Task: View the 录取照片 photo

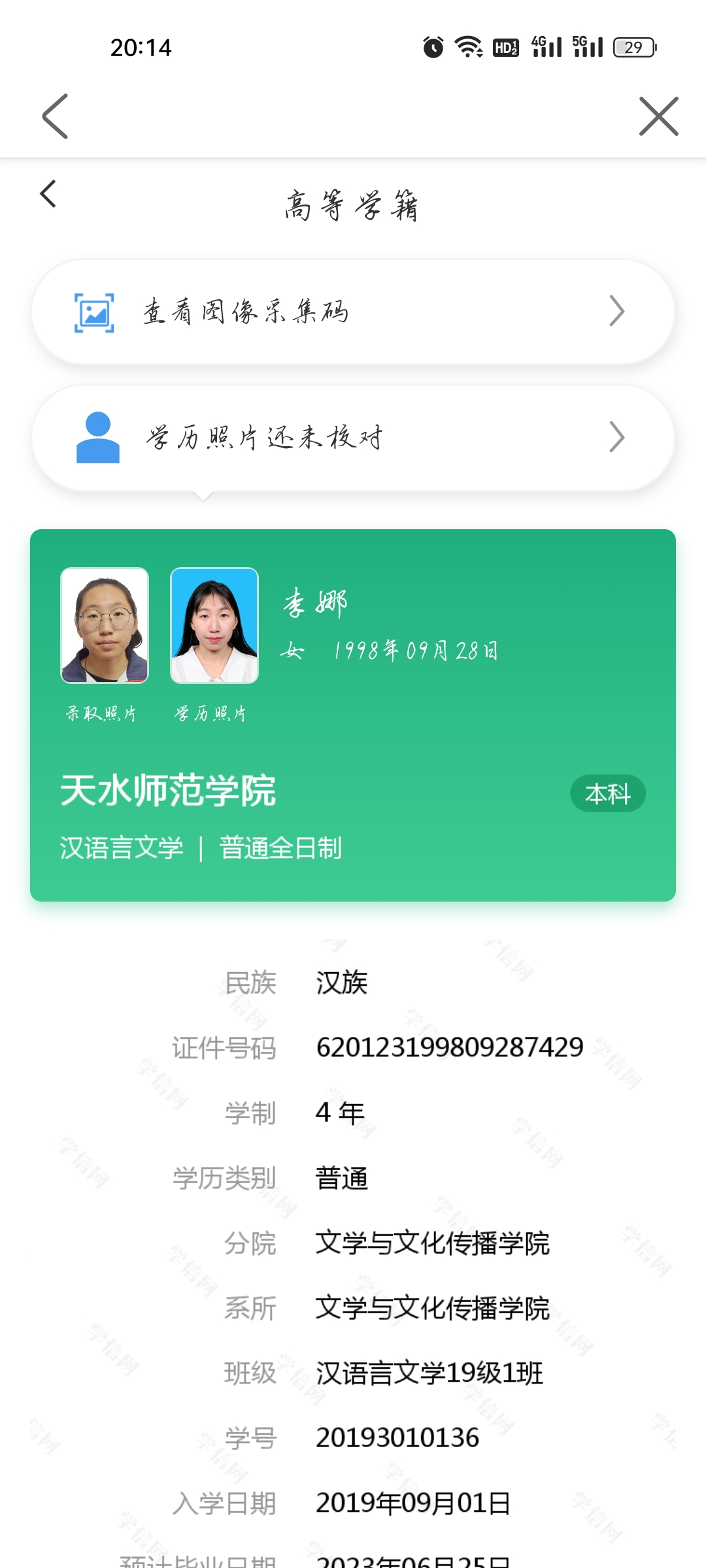Action: 105,625
